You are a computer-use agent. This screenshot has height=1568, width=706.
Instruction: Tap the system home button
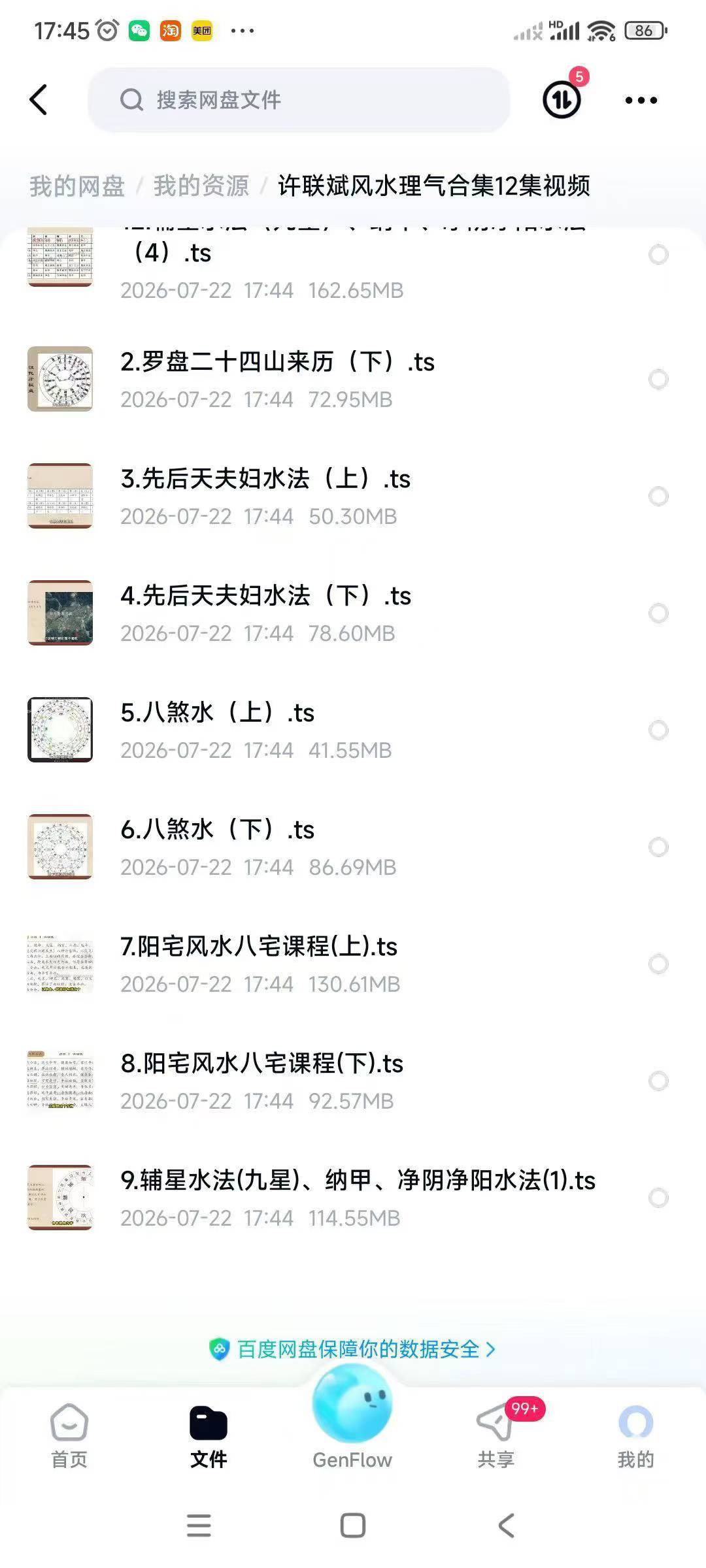point(353,1526)
